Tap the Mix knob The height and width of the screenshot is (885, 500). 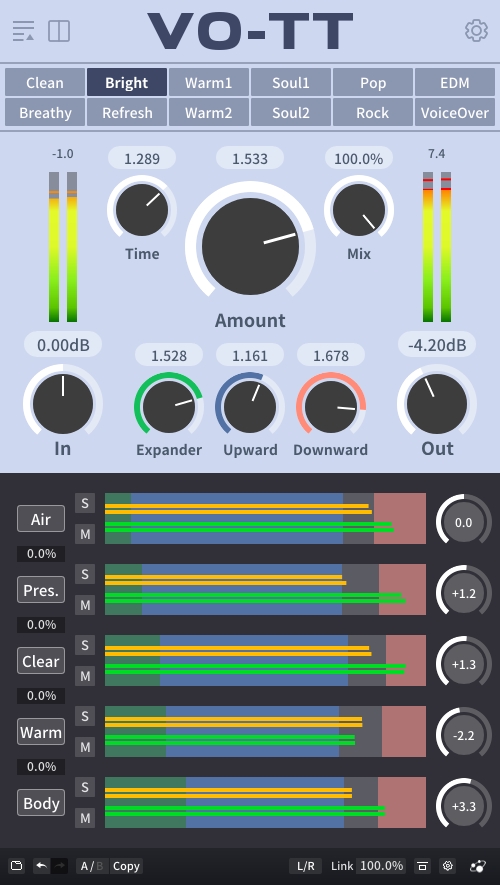pos(359,210)
